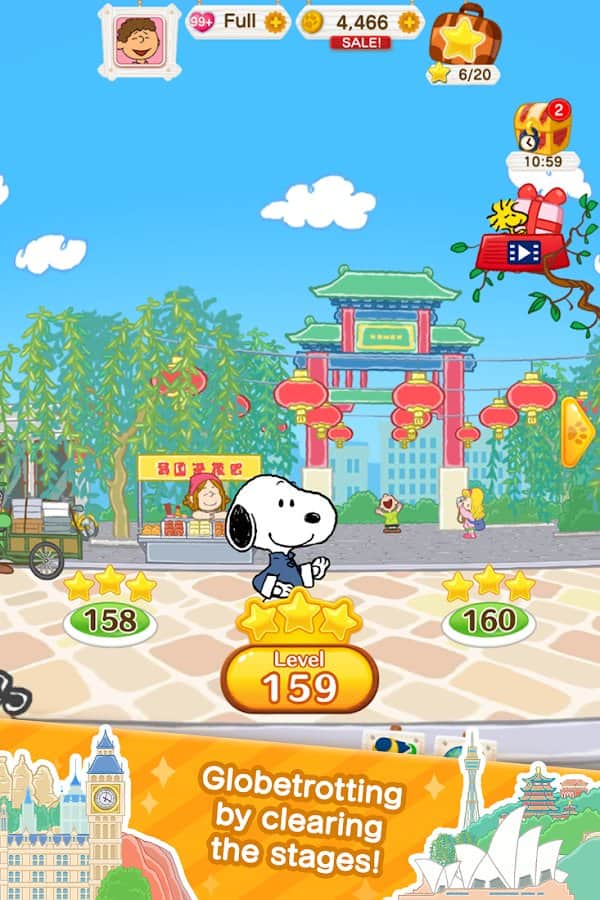Buy coins via the coin plus button
600x900 pixels.
[x=408, y=21]
